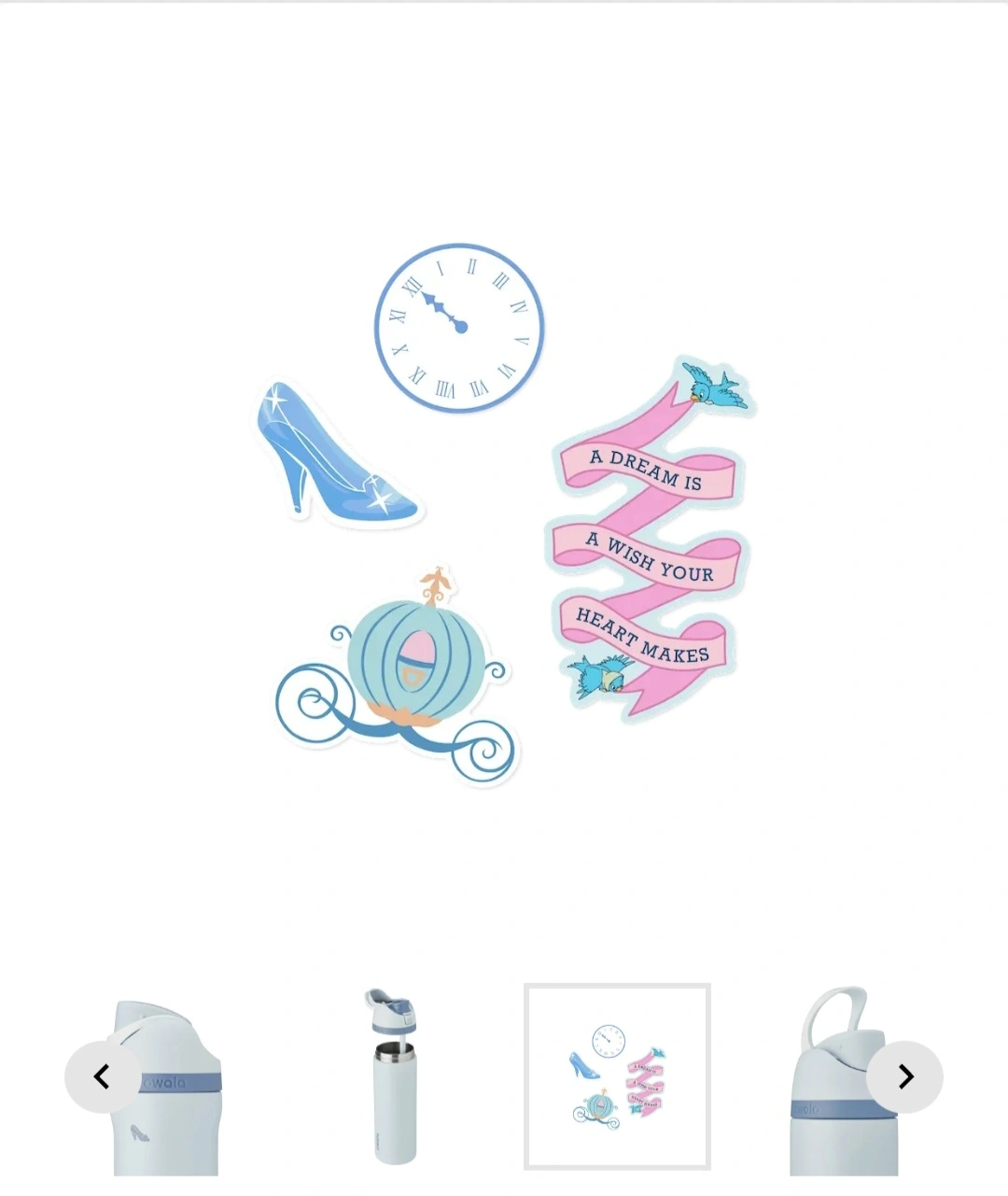Select the open-lid bottle thumbnail
The width and height of the screenshot is (1008, 1196).
point(392,1076)
